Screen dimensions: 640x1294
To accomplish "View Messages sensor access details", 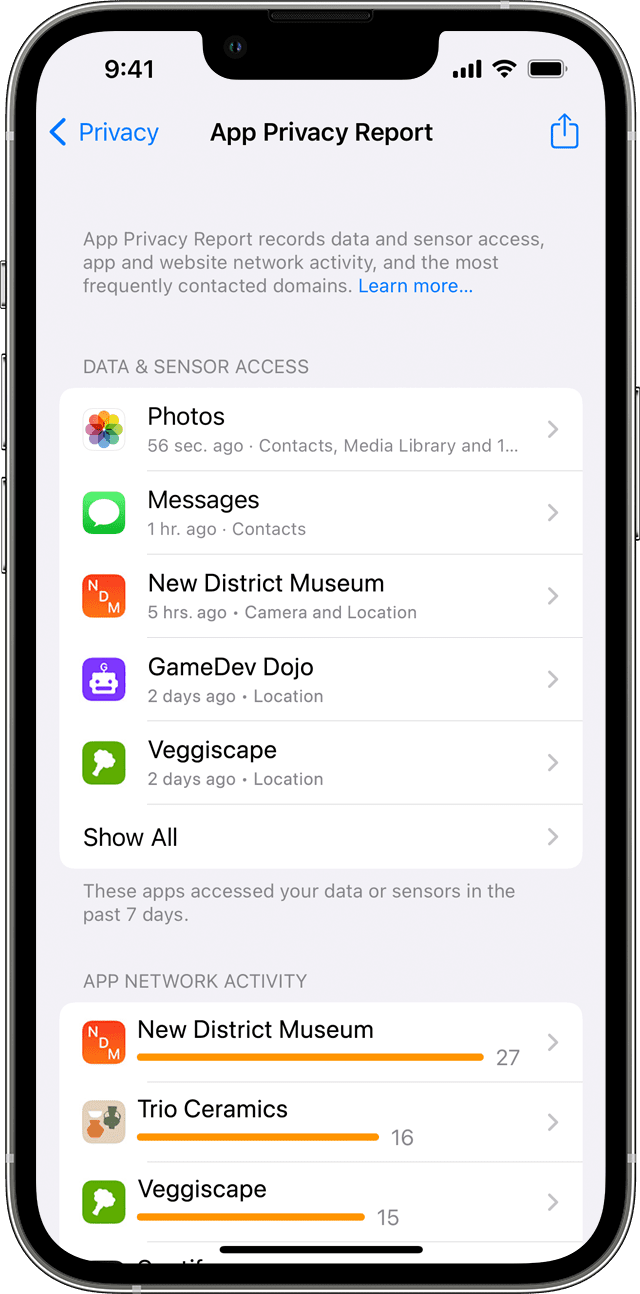I will [x=321, y=513].
